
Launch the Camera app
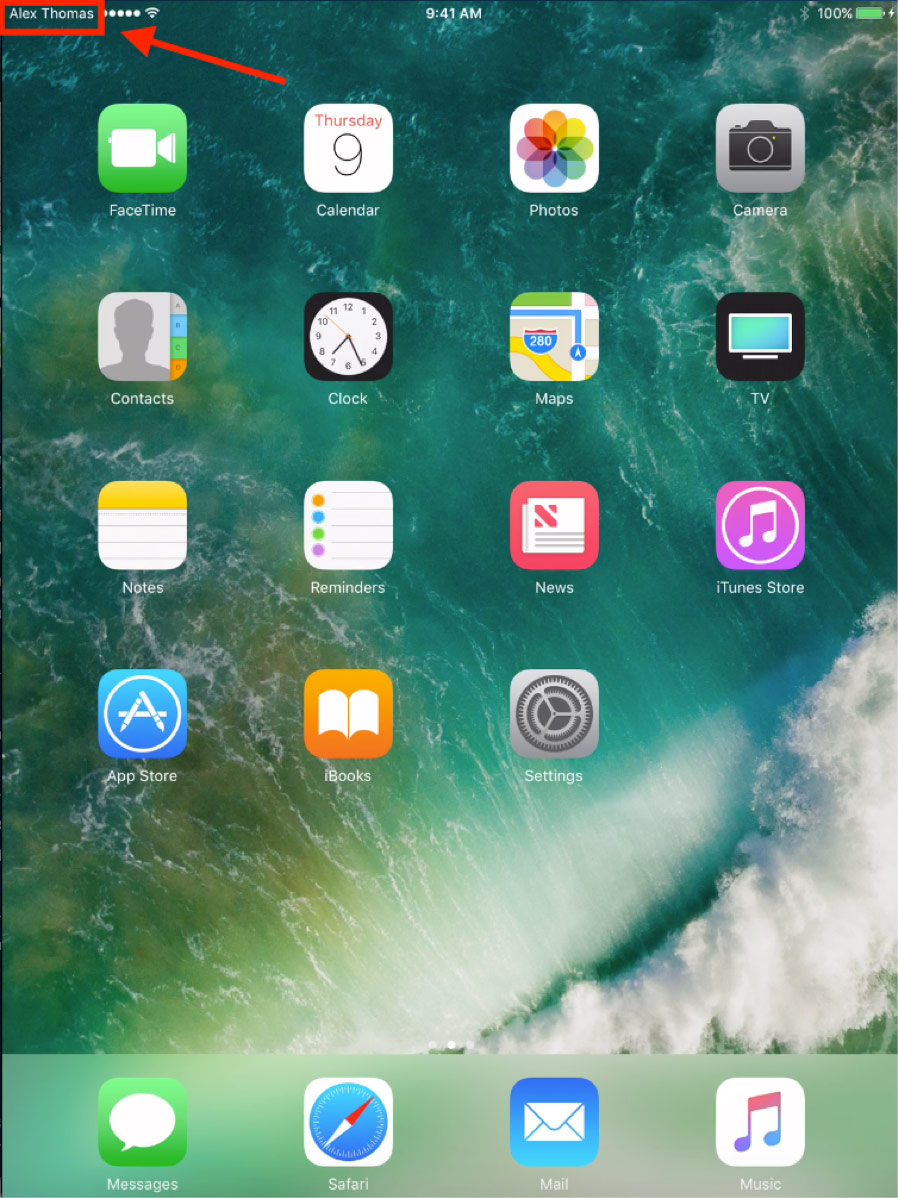(x=760, y=148)
